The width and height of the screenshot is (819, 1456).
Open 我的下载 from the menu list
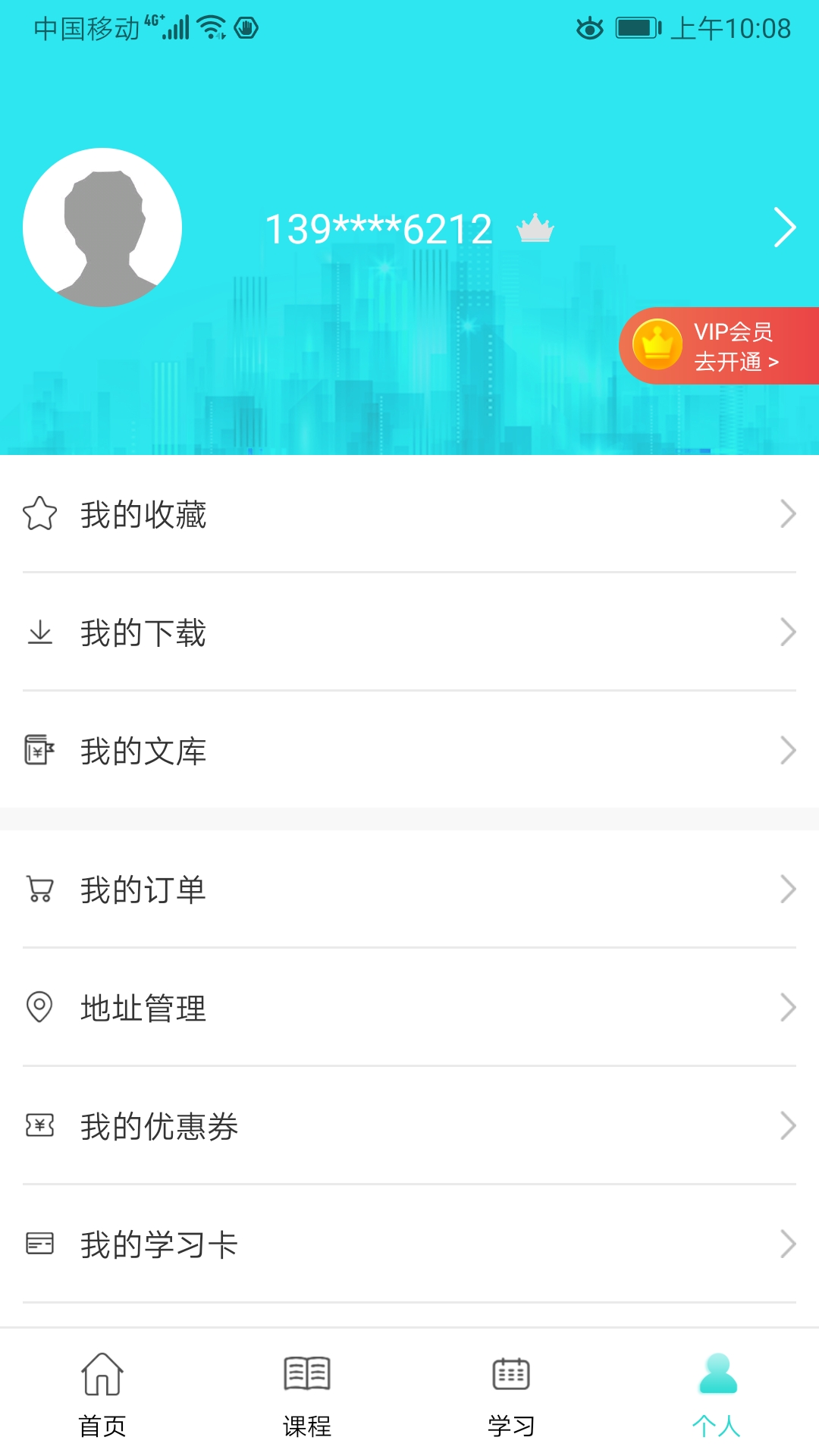[144, 632]
